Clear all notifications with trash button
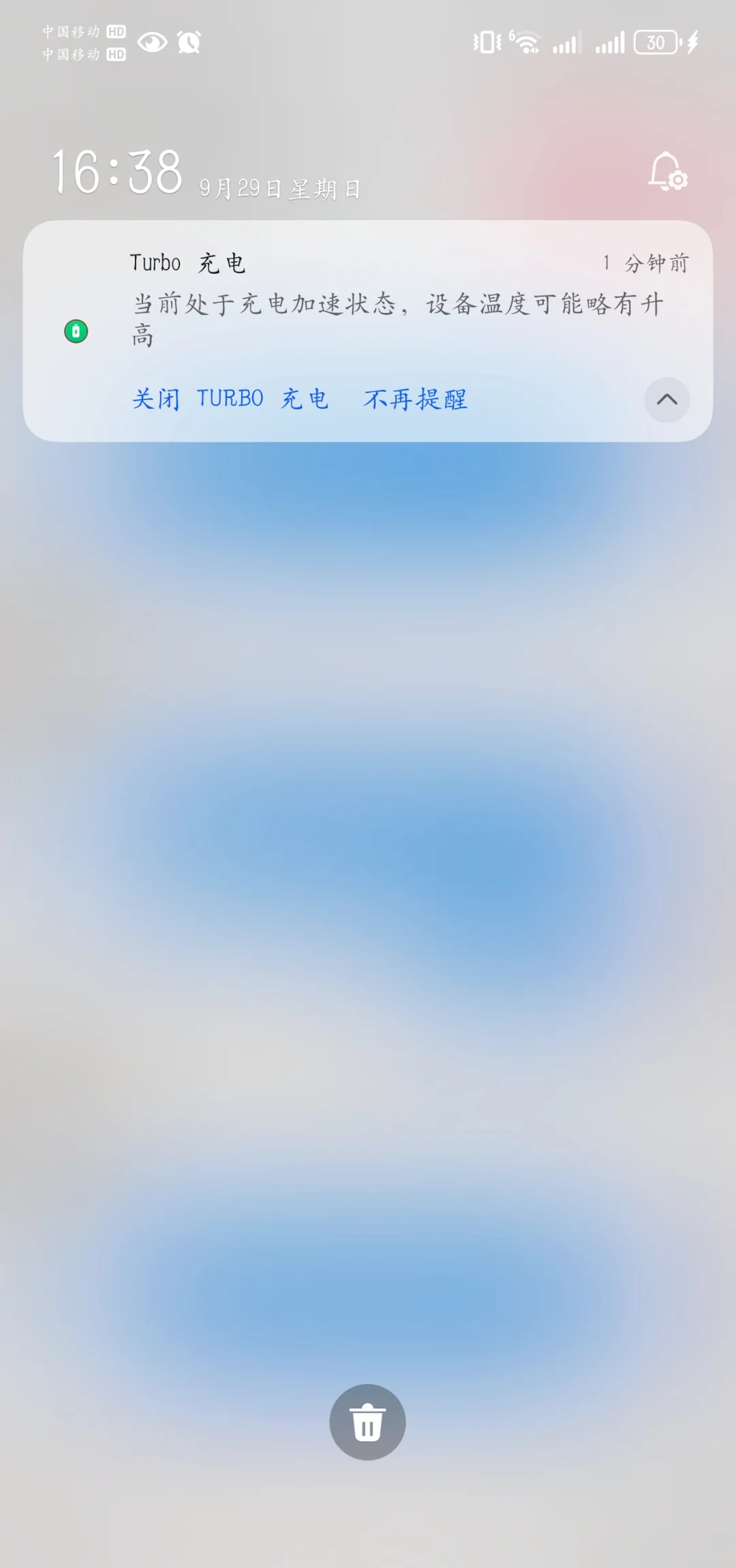736x1568 pixels. click(x=367, y=1421)
